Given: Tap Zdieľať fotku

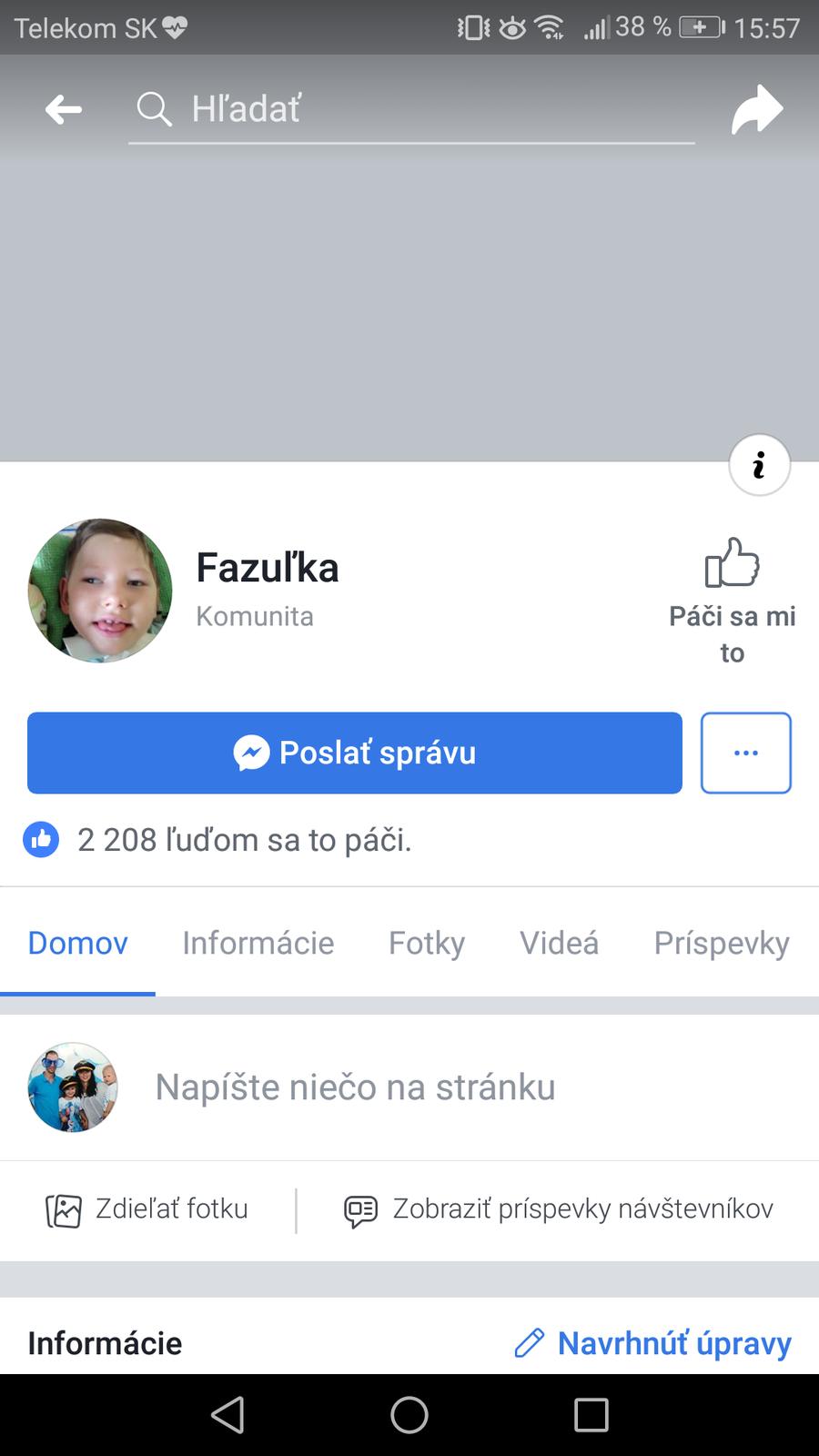Looking at the screenshot, I should [147, 1209].
